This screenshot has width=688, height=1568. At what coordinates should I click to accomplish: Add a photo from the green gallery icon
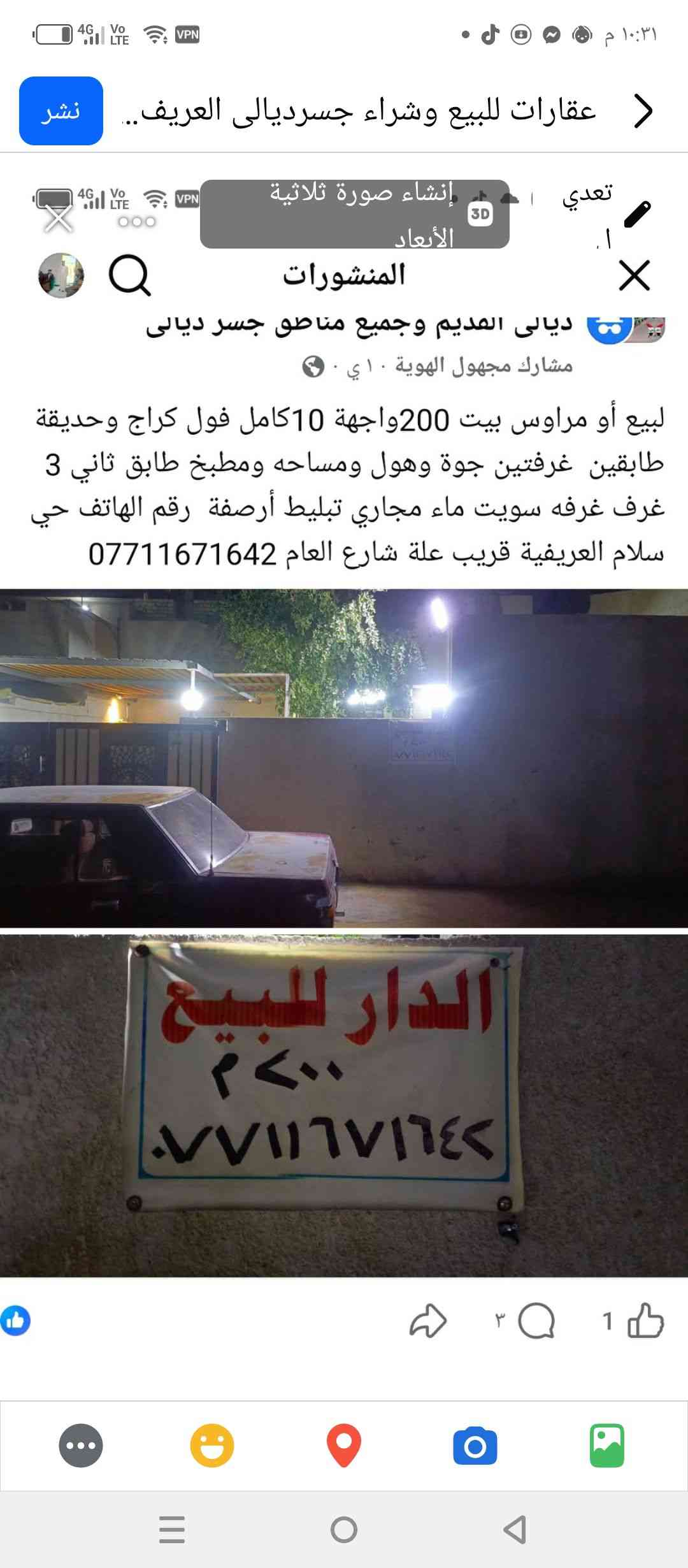(x=606, y=1446)
